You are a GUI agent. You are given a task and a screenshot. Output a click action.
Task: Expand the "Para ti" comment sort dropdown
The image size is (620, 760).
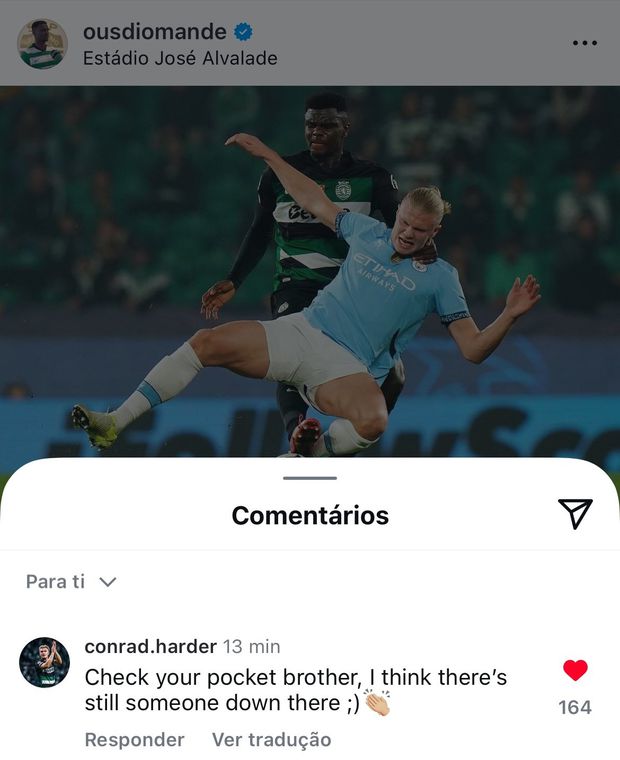click(x=71, y=582)
